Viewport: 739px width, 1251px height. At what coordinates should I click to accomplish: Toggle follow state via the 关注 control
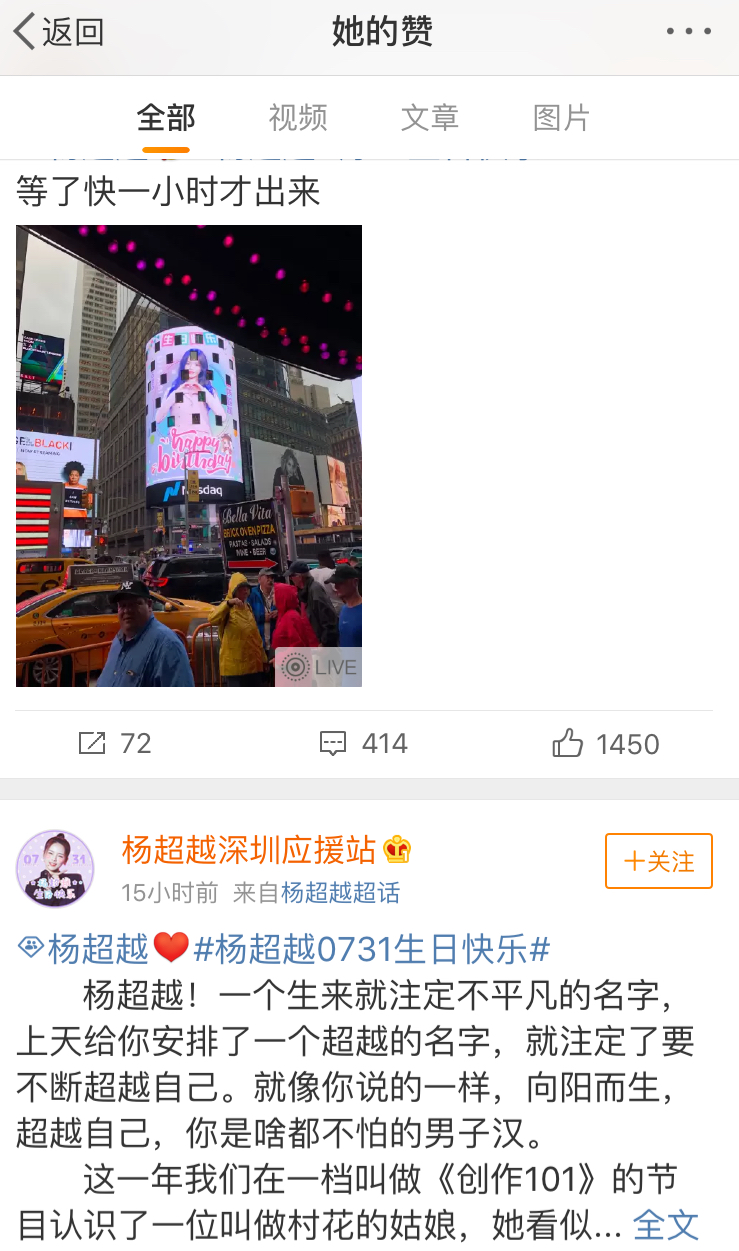point(658,861)
